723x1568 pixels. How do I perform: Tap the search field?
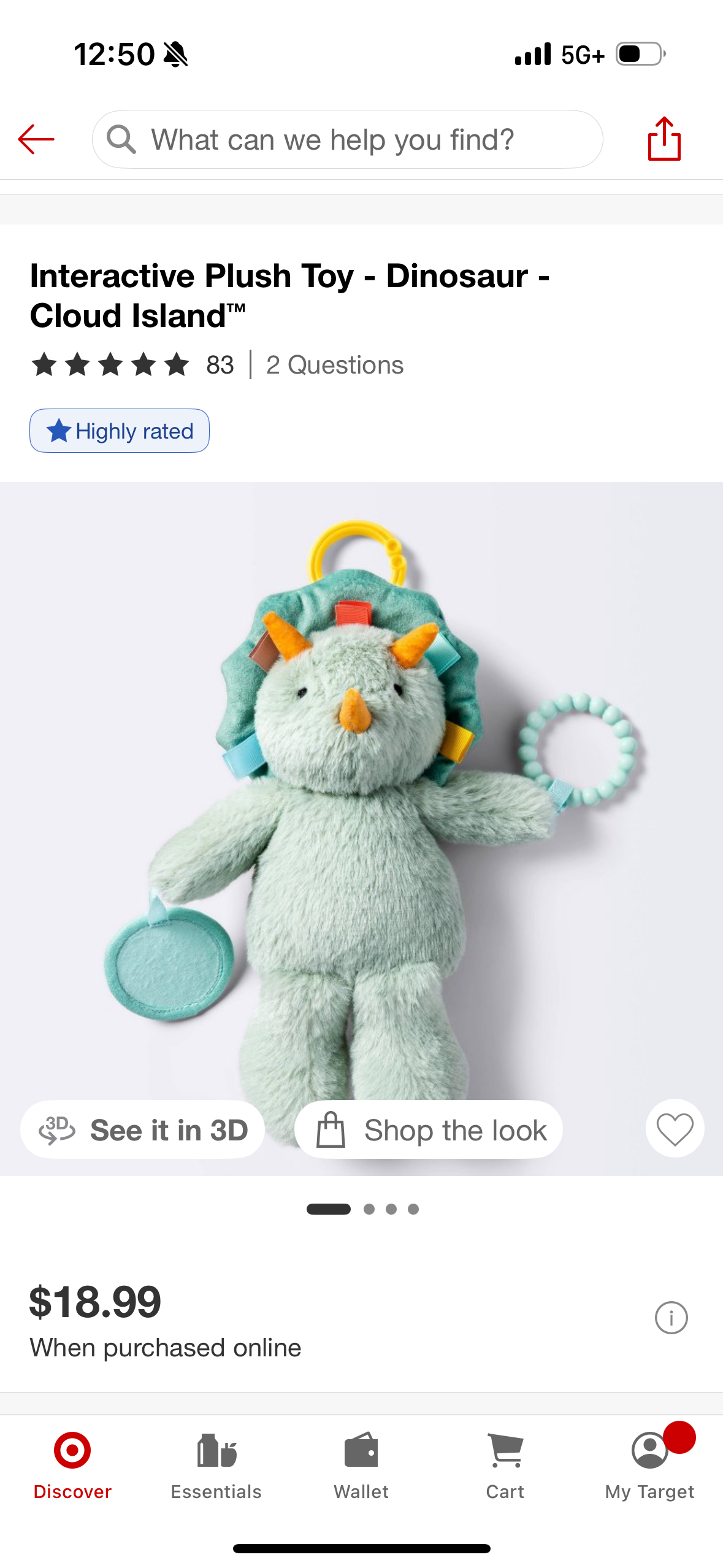click(347, 139)
